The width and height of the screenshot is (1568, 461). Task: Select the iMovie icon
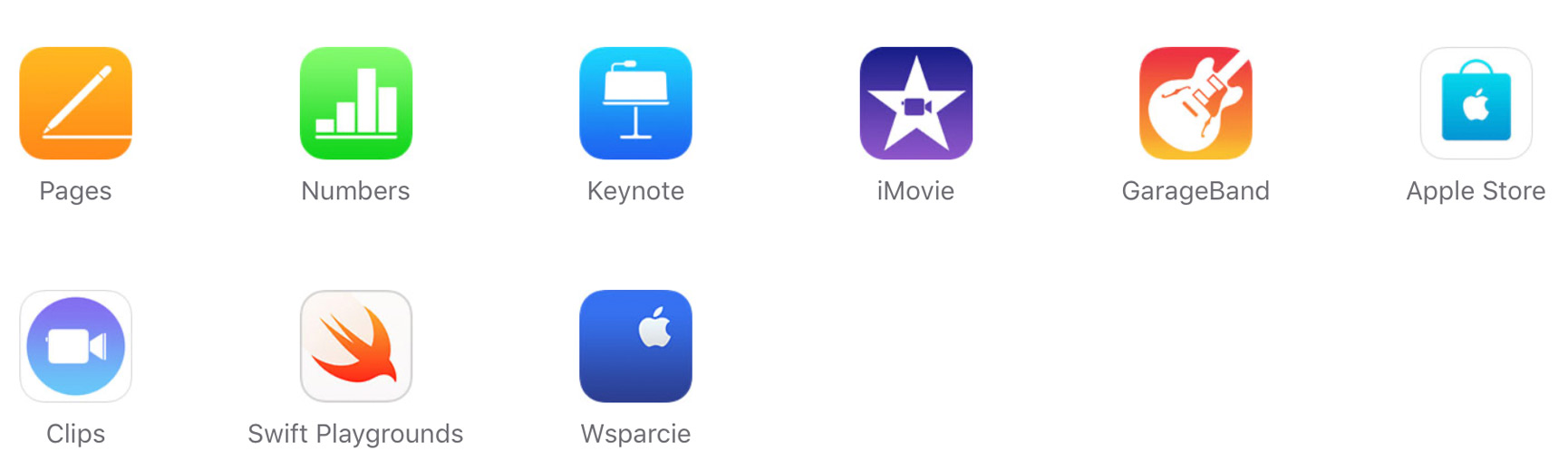915,103
